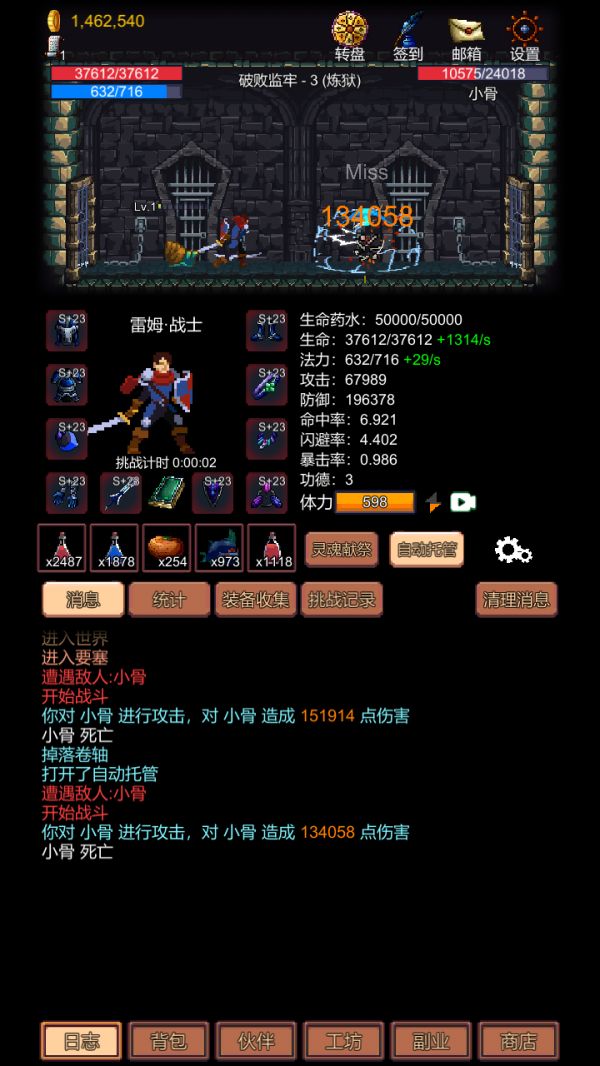Switch to the 统计 tab
600x1066 pixels.
coord(169,600)
